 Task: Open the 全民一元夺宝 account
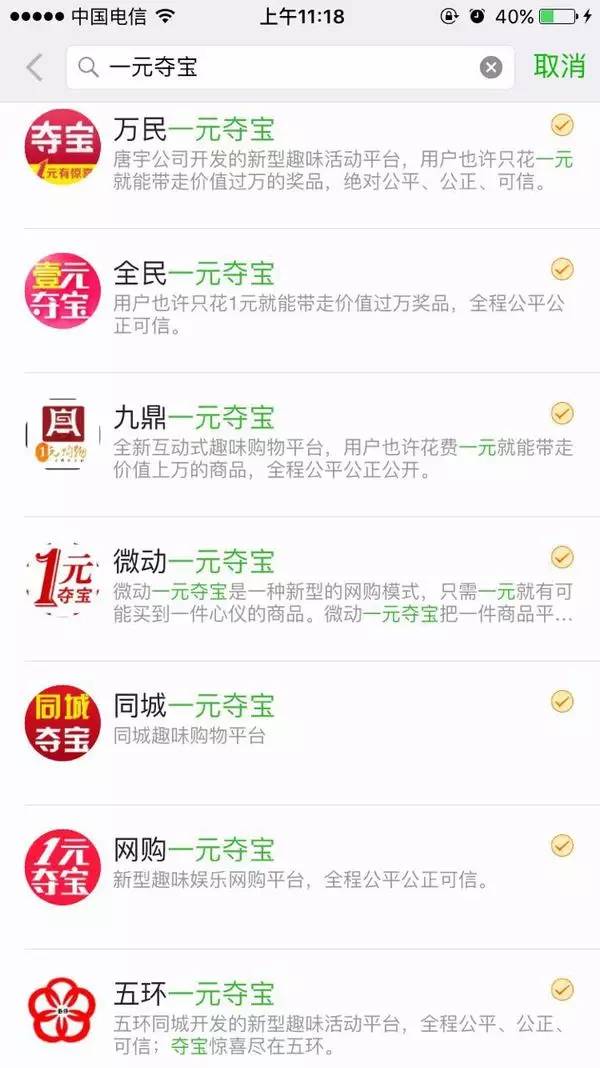tap(300, 301)
